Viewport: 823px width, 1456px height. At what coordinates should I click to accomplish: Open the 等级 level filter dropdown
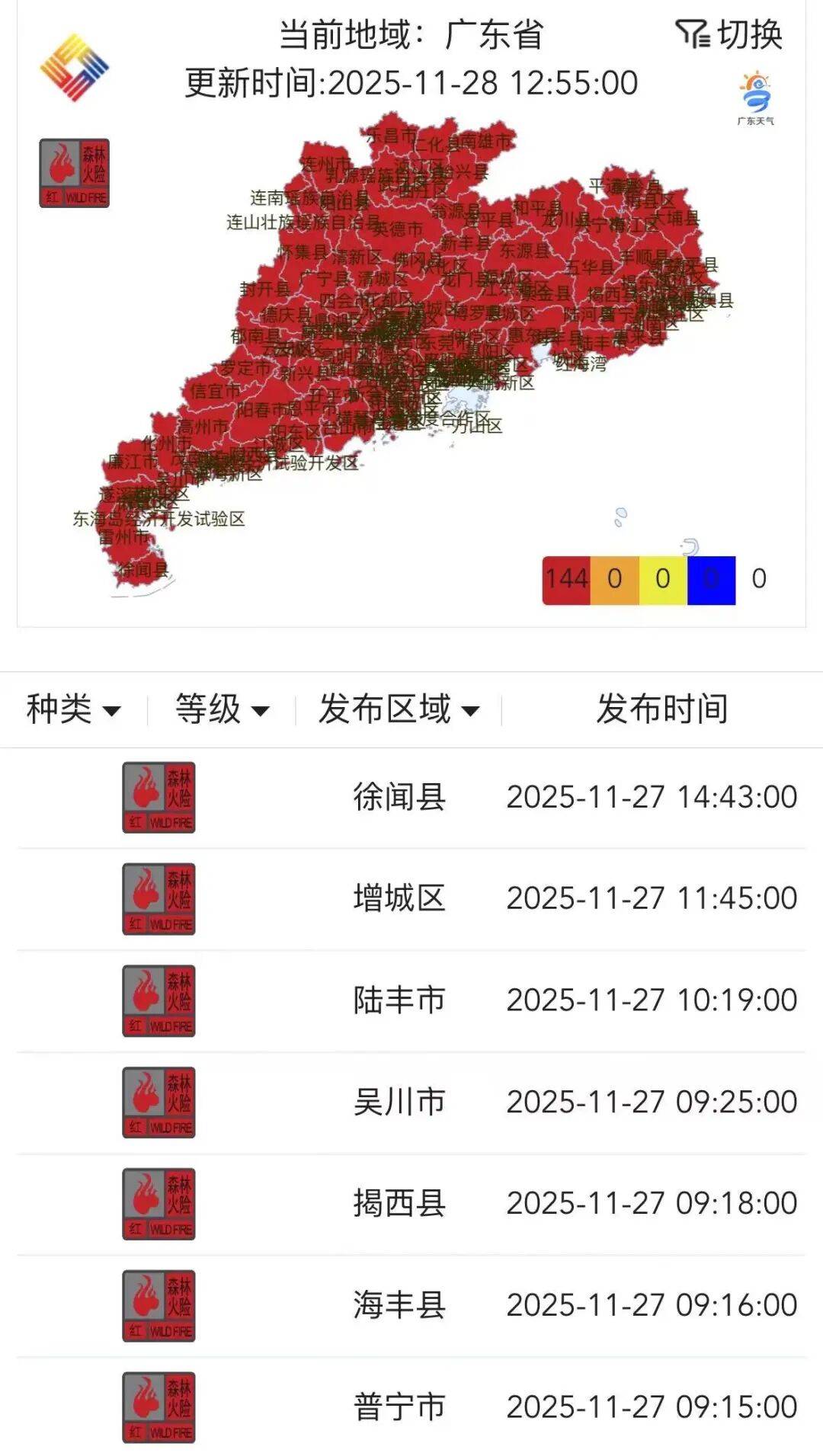222,709
